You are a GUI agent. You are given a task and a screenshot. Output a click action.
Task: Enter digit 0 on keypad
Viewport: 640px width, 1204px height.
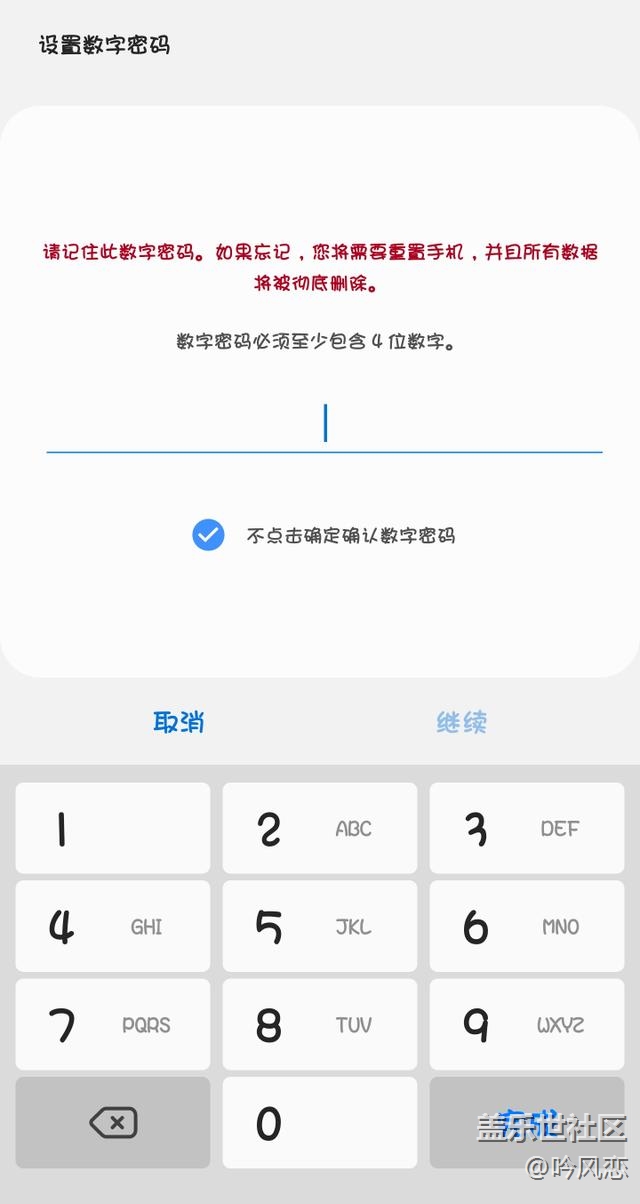pyautogui.click(x=319, y=1122)
